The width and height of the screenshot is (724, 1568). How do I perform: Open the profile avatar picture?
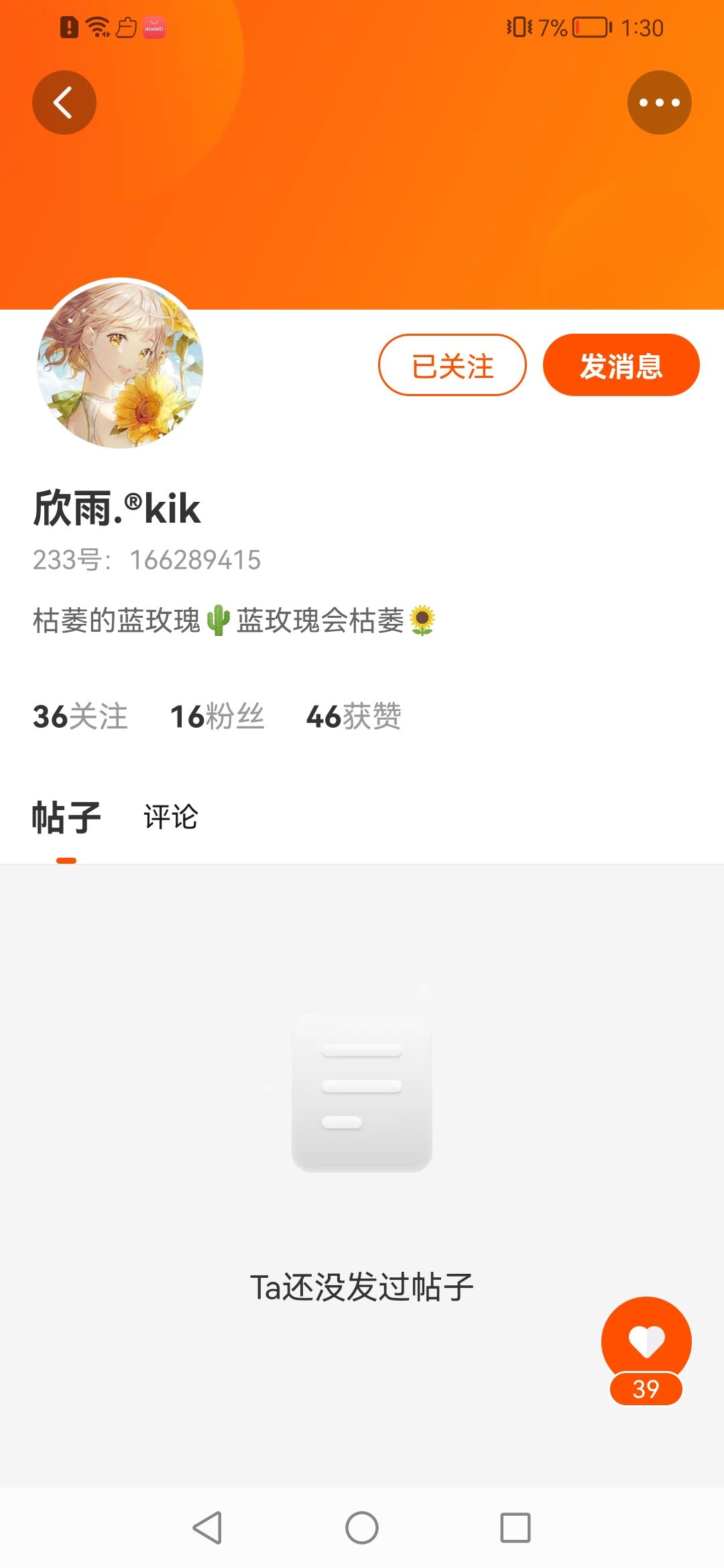(121, 364)
